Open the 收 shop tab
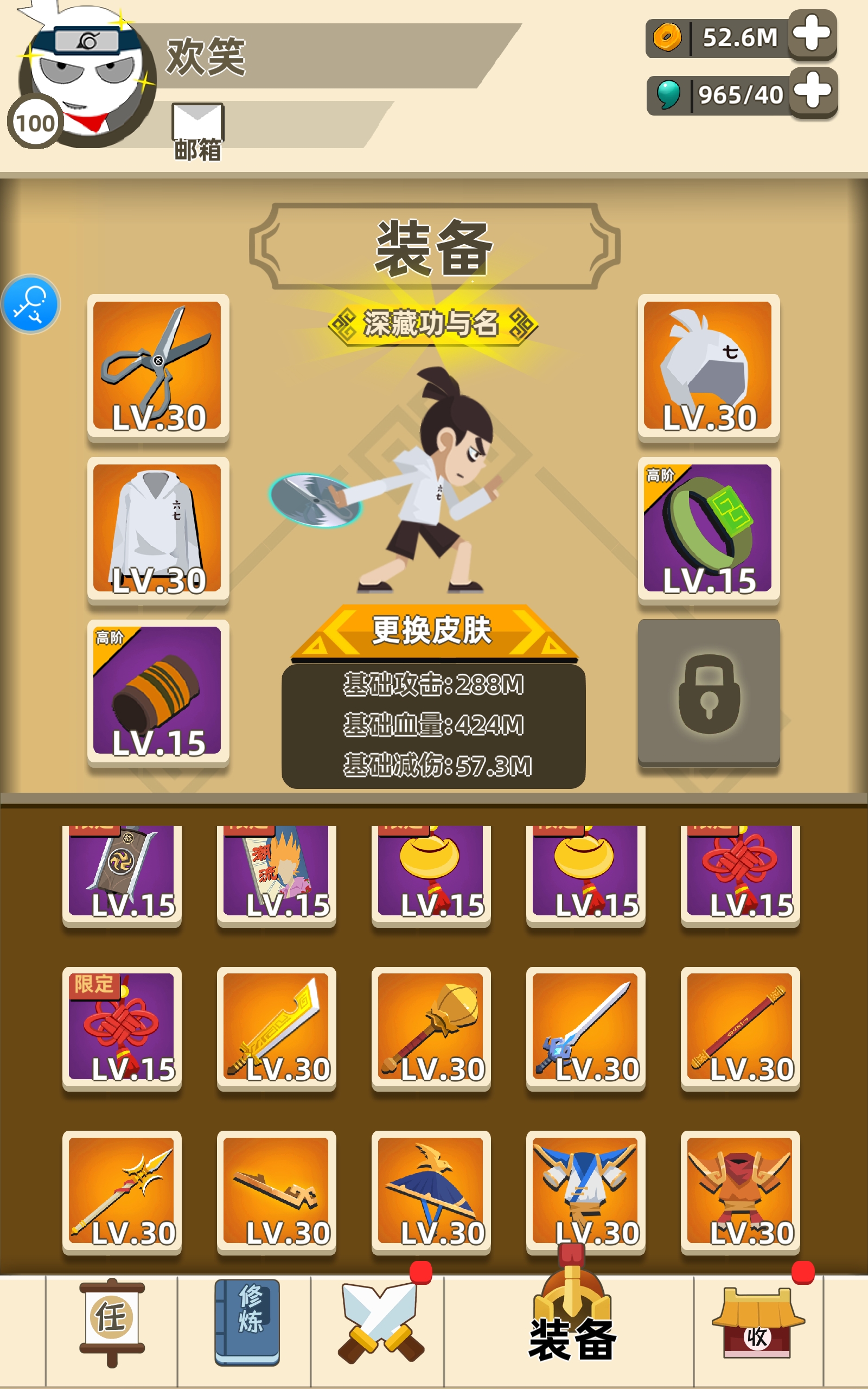The image size is (868, 1389). 758,1323
